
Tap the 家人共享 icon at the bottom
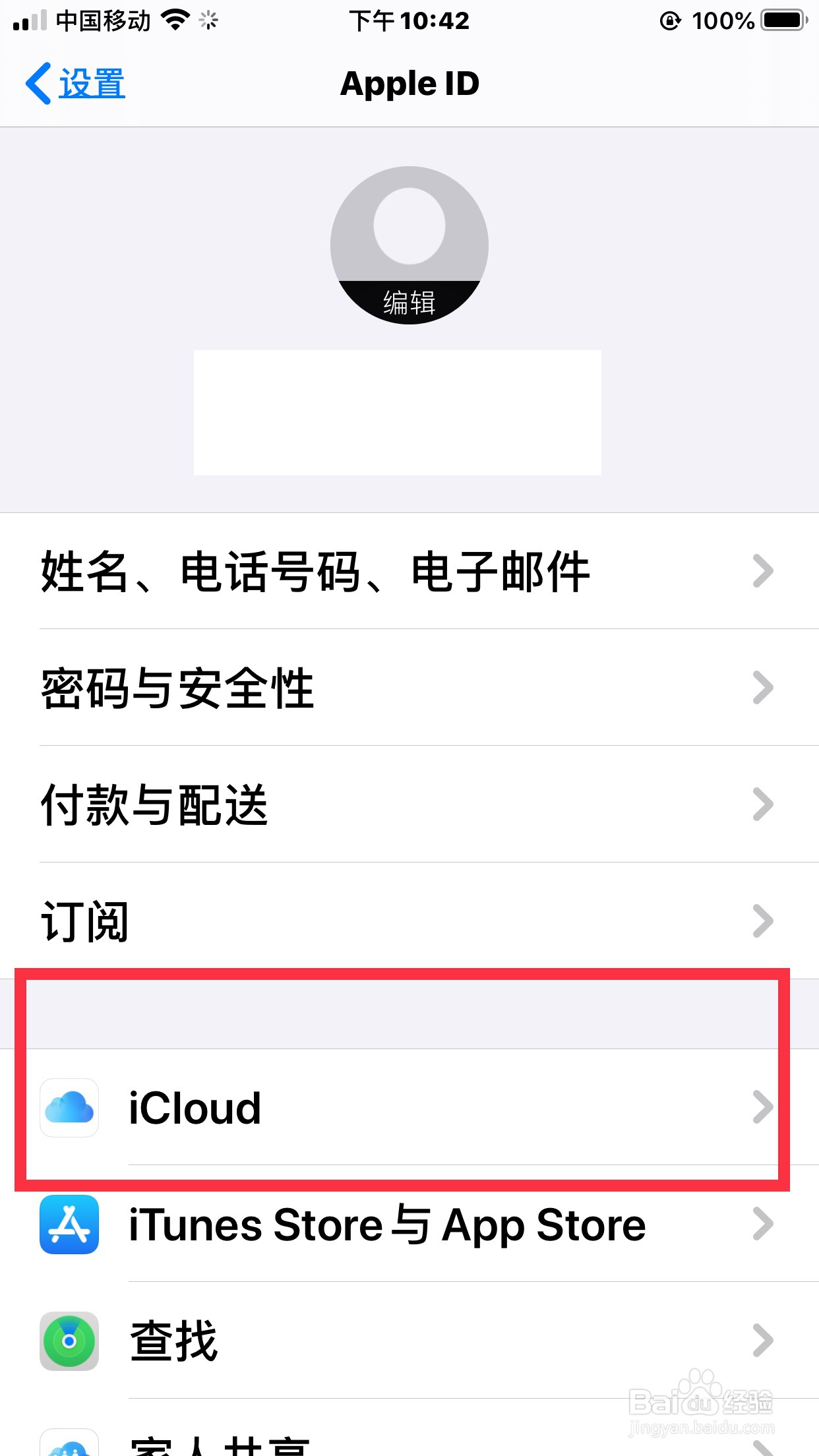tap(69, 1444)
